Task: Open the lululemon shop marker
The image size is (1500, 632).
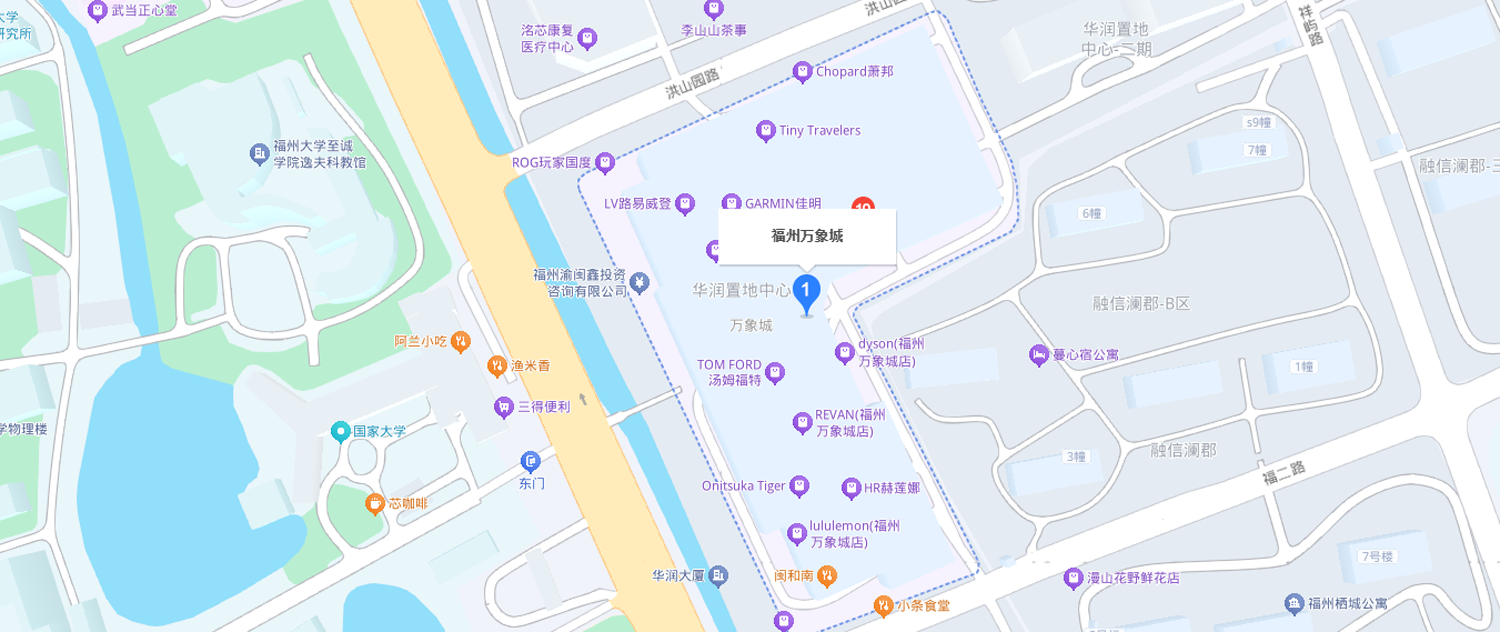Action: tap(796, 533)
